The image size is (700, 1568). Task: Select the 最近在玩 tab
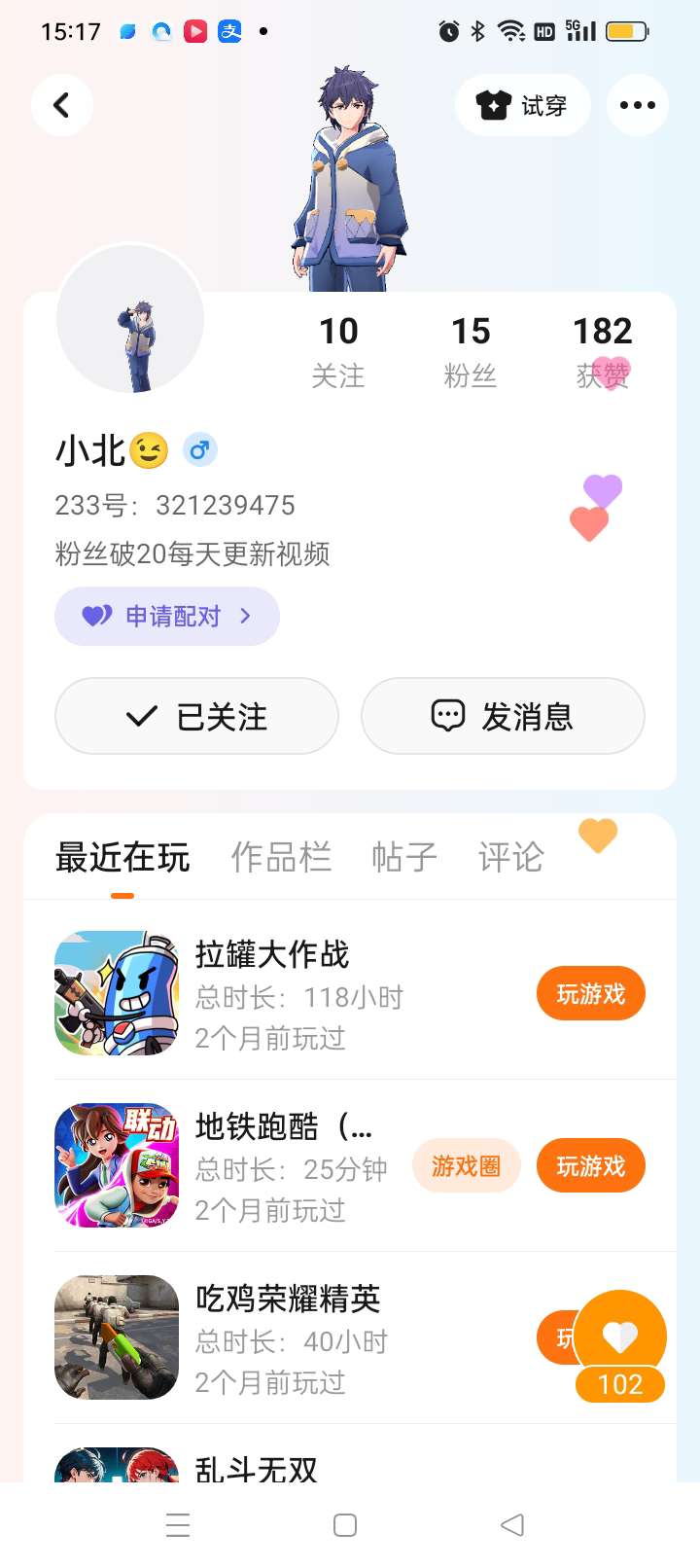[122, 857]
